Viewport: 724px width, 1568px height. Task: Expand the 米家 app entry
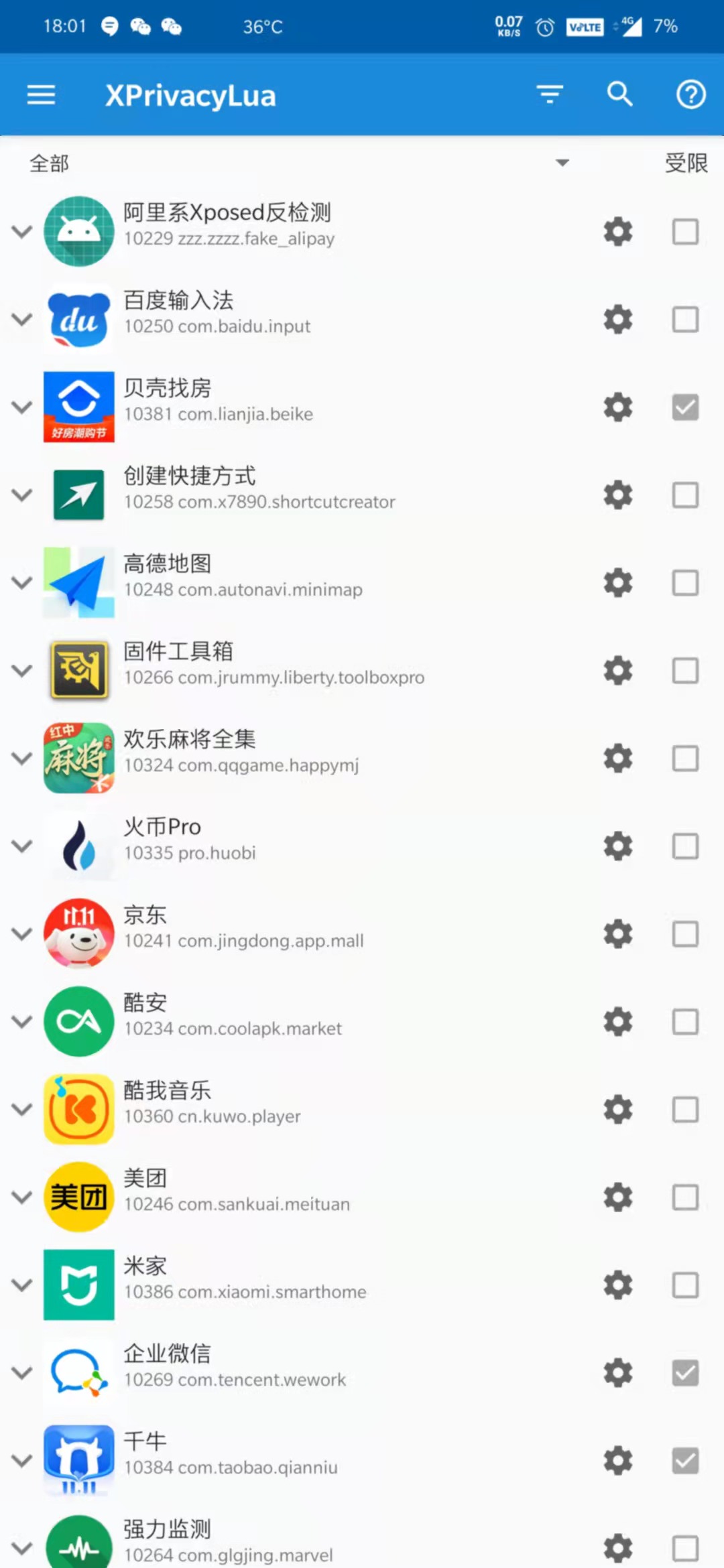click(x=21, y=1285)
